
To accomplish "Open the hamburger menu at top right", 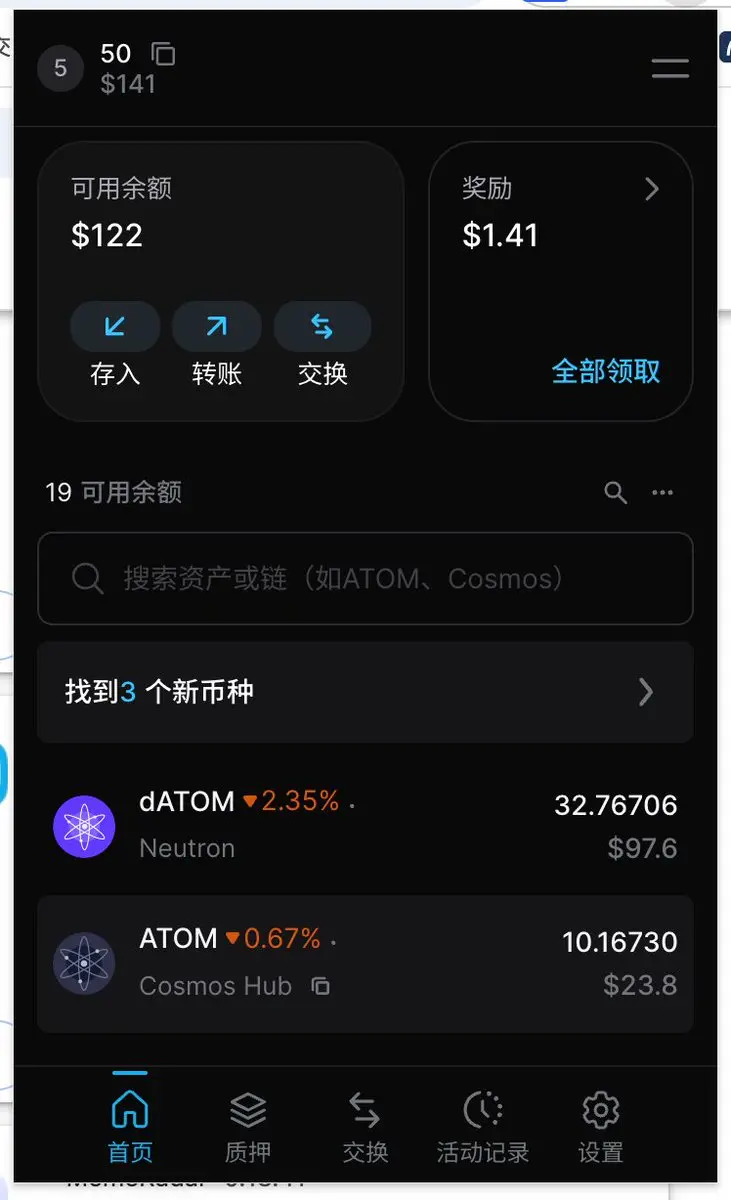I will 670,68.
